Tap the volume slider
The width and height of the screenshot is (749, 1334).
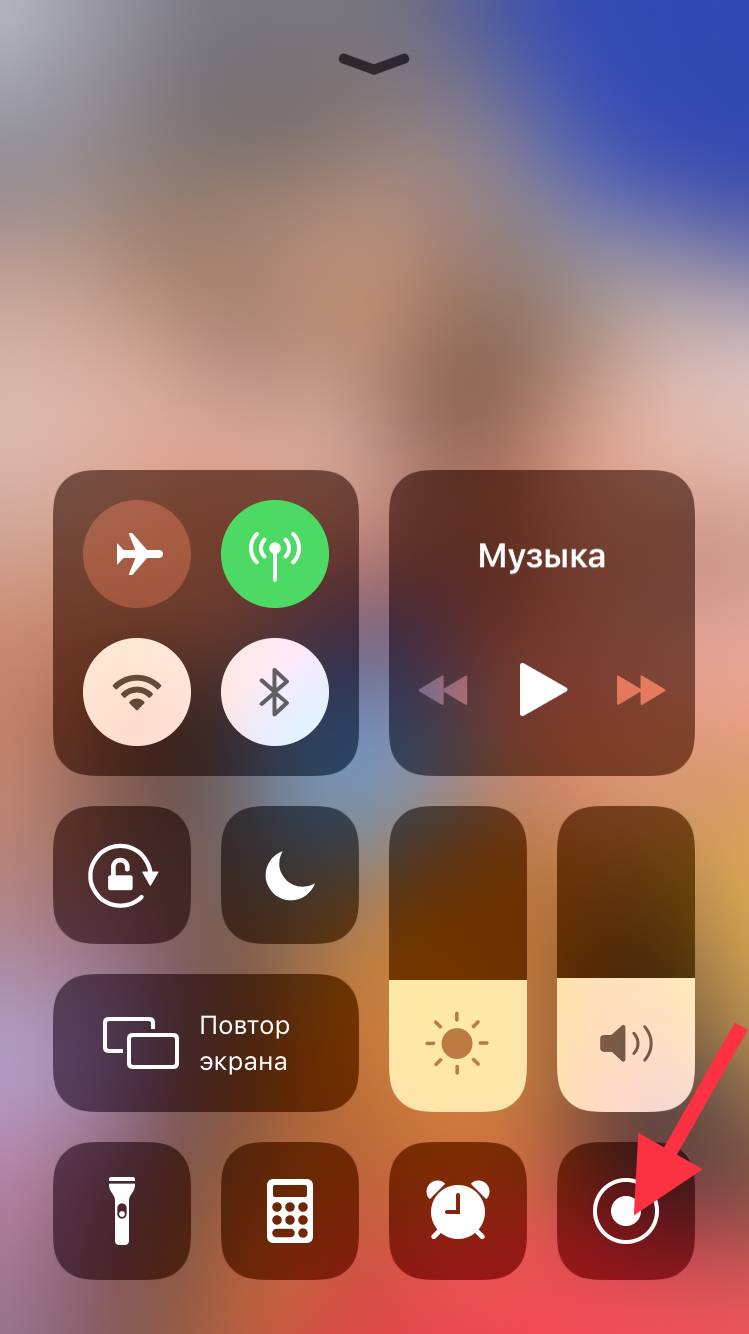pos(626,960)
